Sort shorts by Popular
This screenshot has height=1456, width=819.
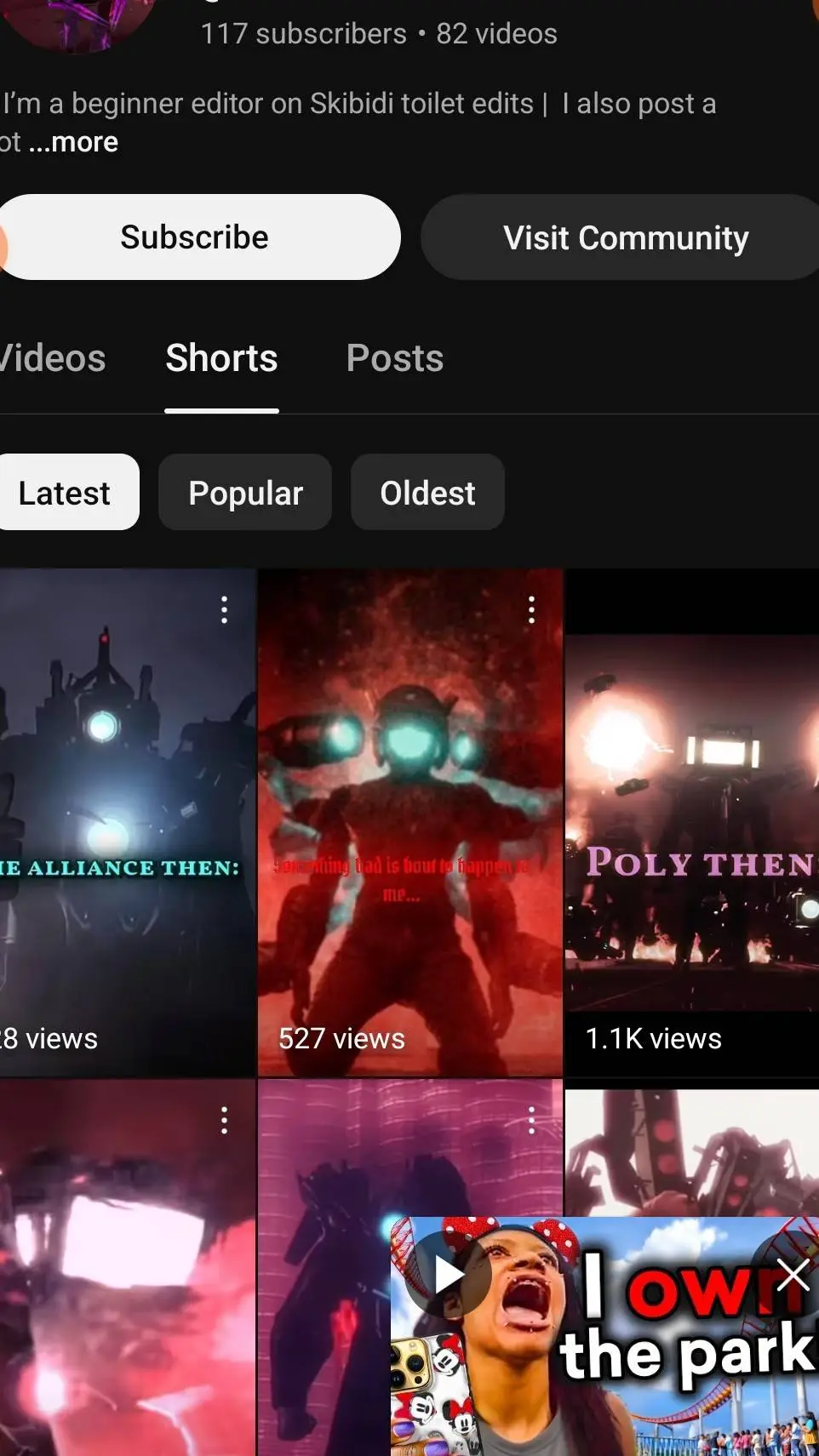tap(245, 493)
